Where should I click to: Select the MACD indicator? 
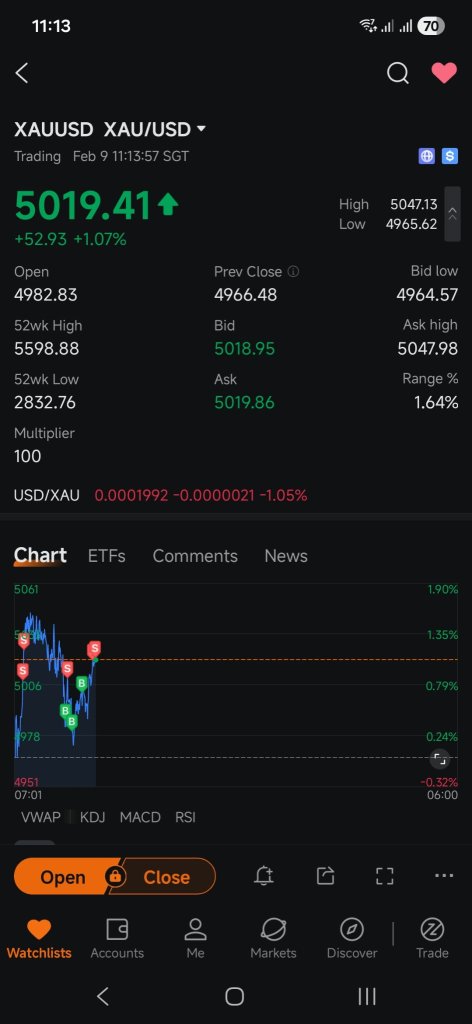tap(140, 817)
